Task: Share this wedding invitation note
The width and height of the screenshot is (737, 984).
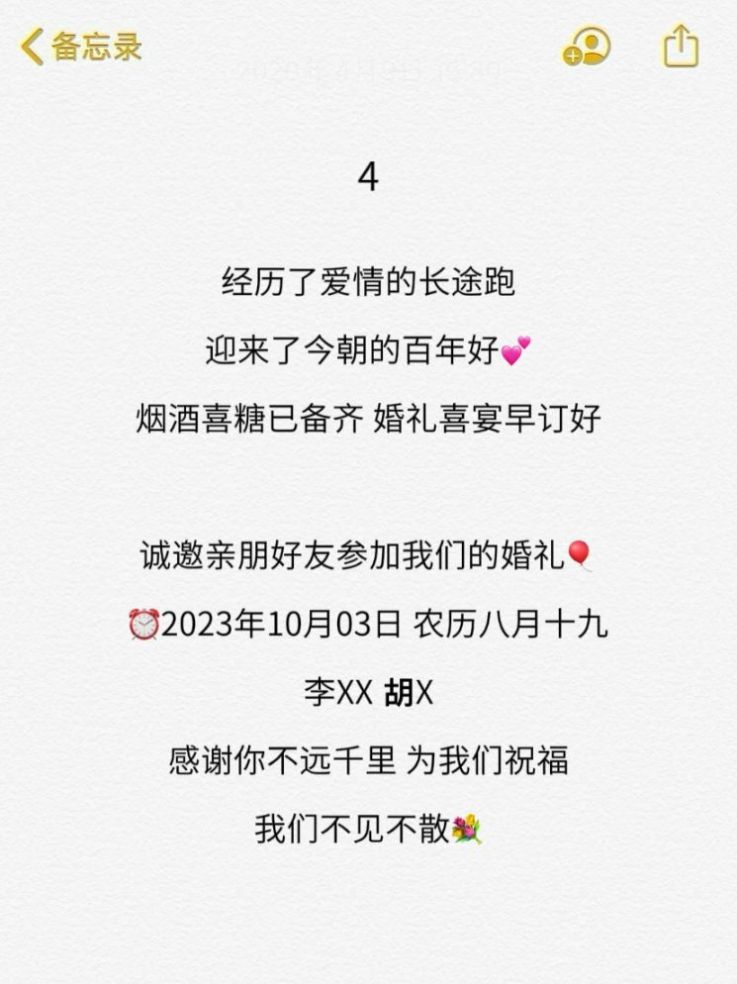Action: point(680,46)
